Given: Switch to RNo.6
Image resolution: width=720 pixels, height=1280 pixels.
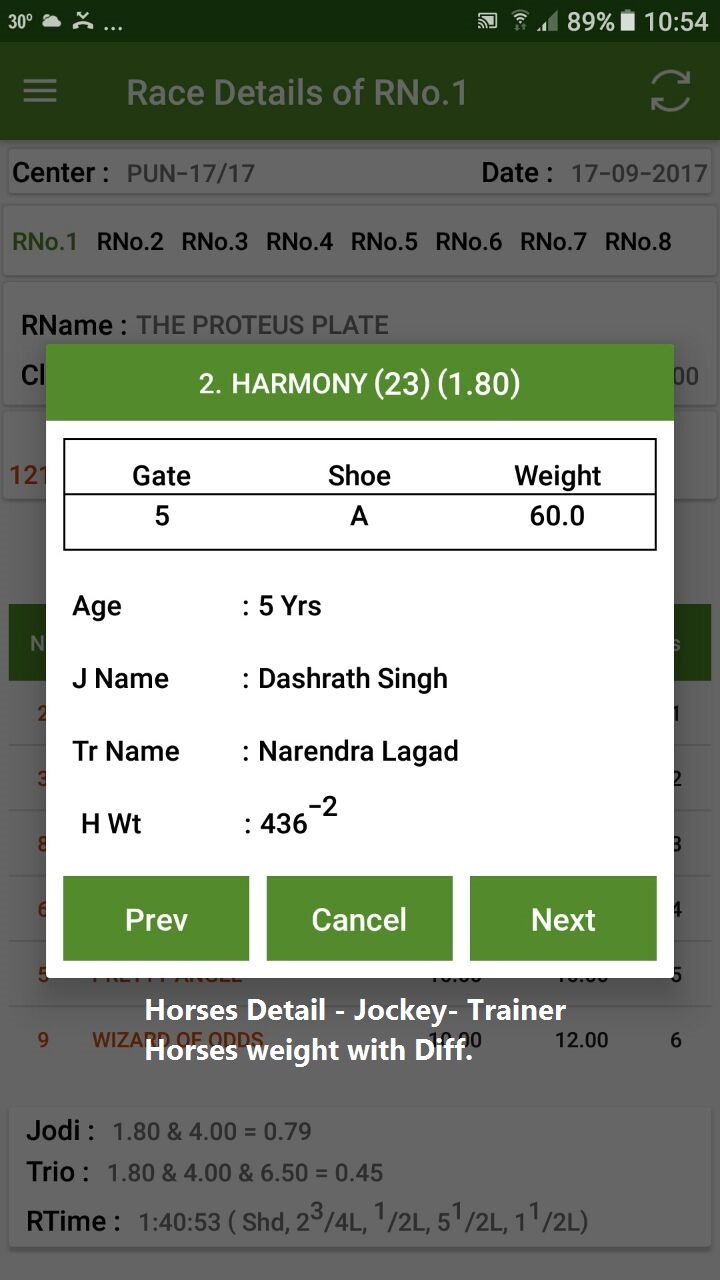Looking at the screenshot, I should [469, 242].
